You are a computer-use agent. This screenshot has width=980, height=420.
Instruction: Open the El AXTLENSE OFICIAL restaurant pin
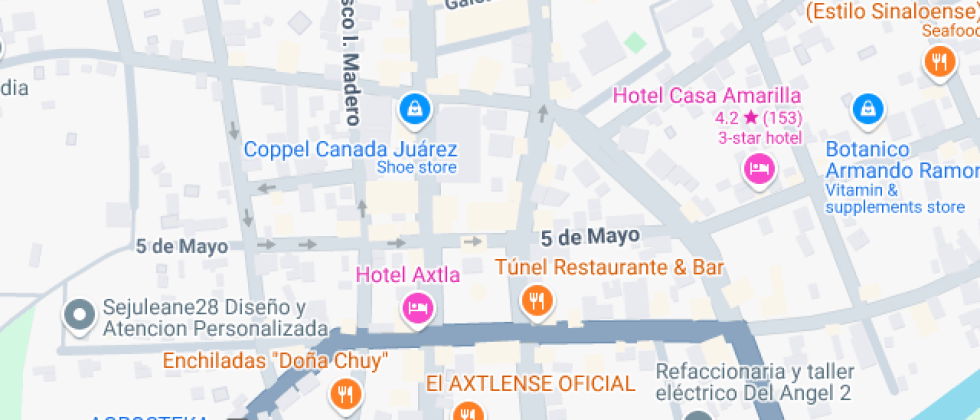(467, 410)
